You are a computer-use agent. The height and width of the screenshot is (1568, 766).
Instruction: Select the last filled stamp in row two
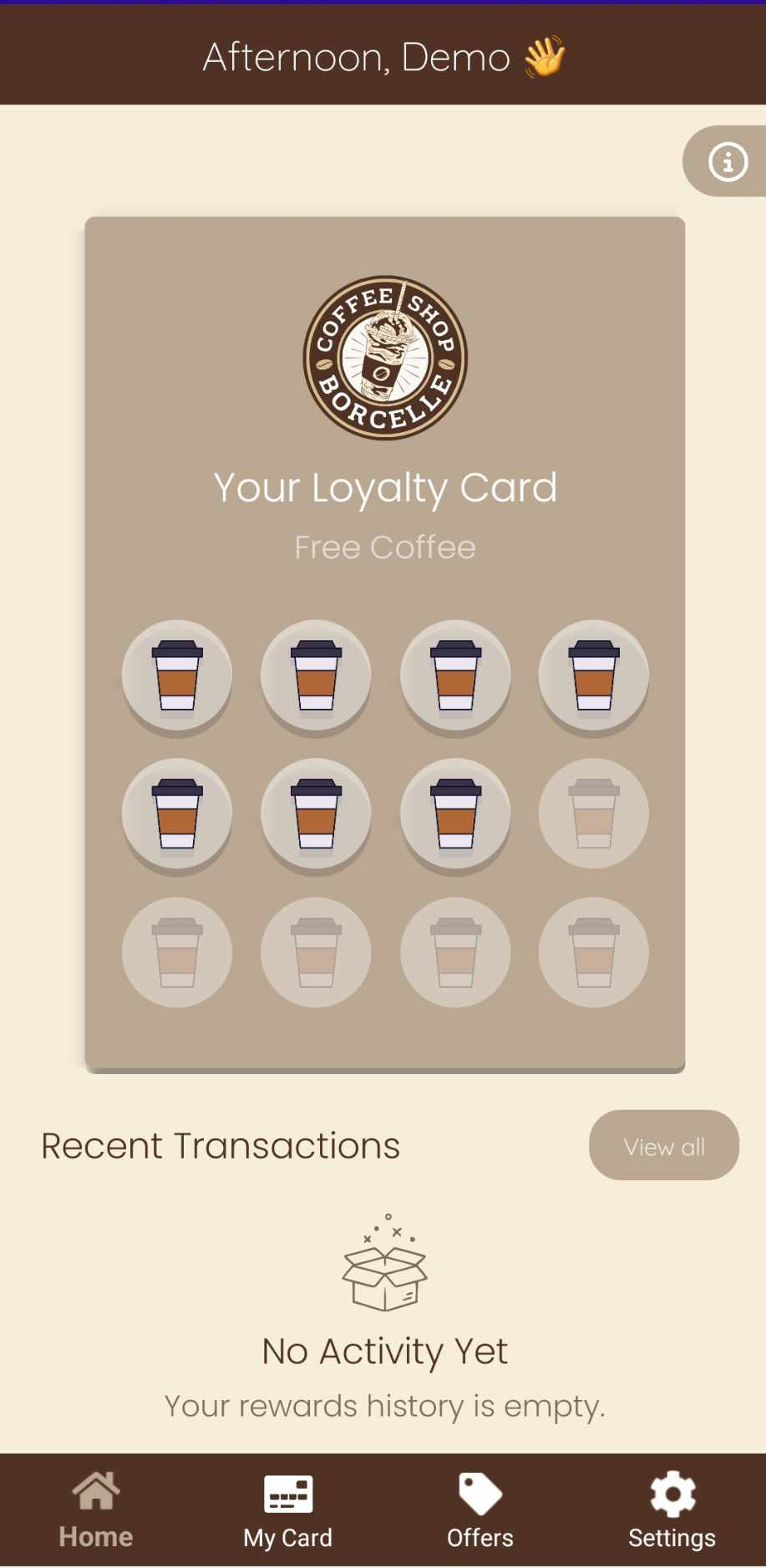coord(455,814)
